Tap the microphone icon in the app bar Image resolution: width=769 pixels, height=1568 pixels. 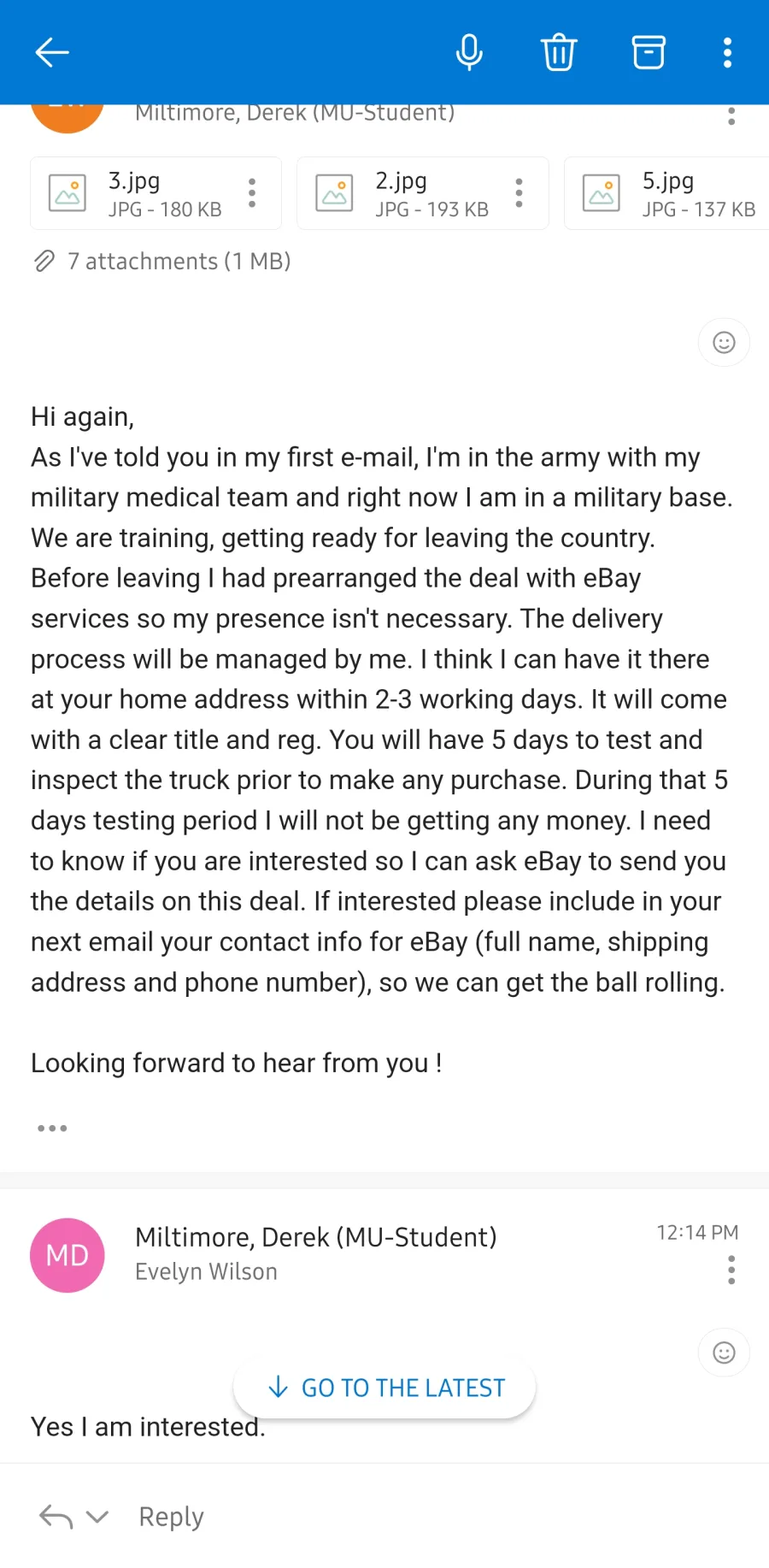click(x=469, y=52)
